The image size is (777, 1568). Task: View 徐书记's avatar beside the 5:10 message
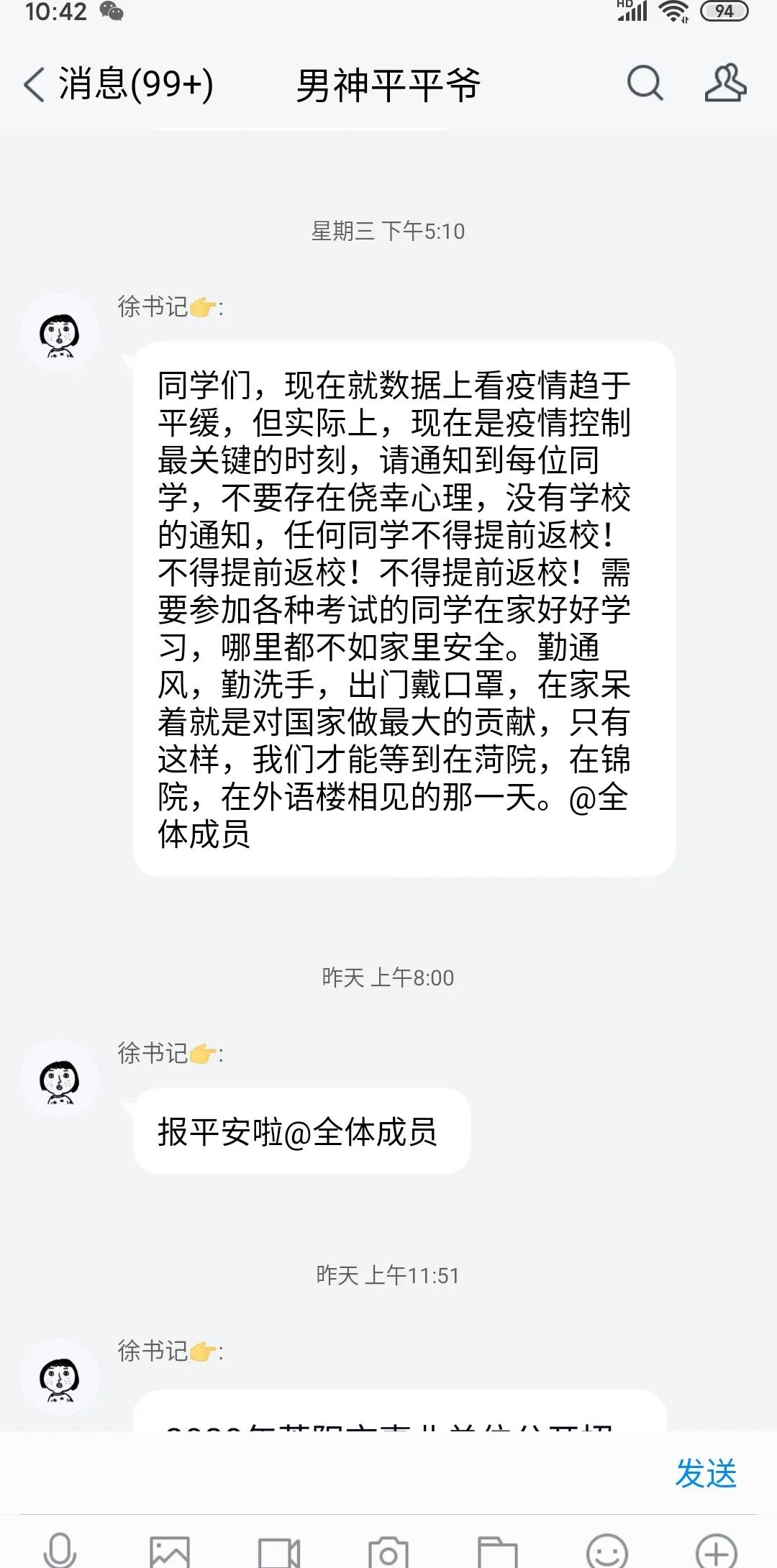tap(60, 334)
